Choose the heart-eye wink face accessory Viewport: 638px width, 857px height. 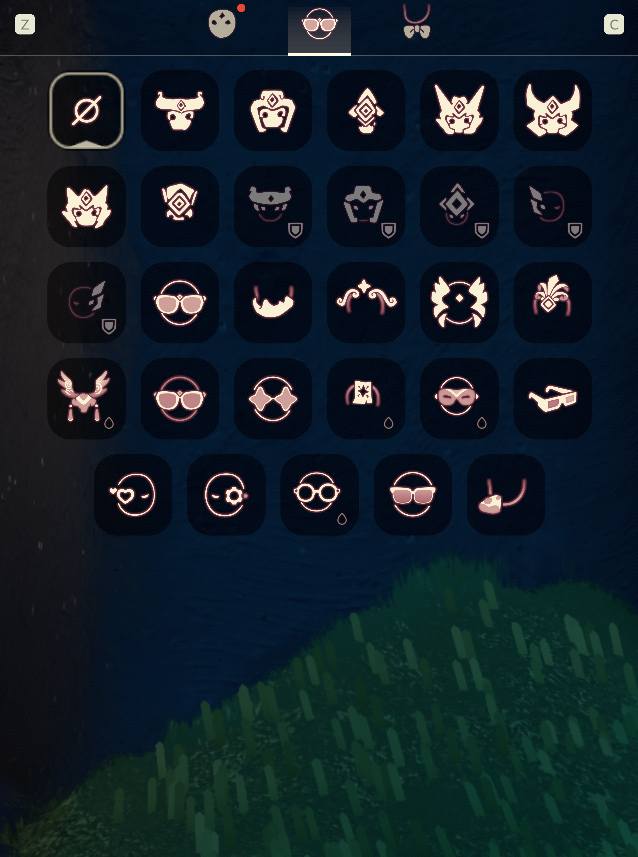click(x=133, y=494)
